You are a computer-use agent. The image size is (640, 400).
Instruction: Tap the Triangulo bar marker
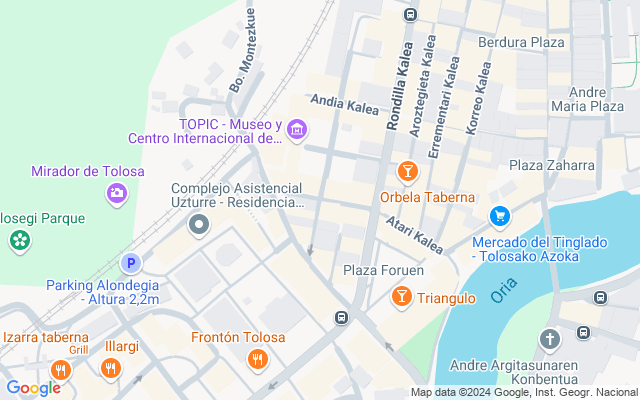tap(401, 297)
